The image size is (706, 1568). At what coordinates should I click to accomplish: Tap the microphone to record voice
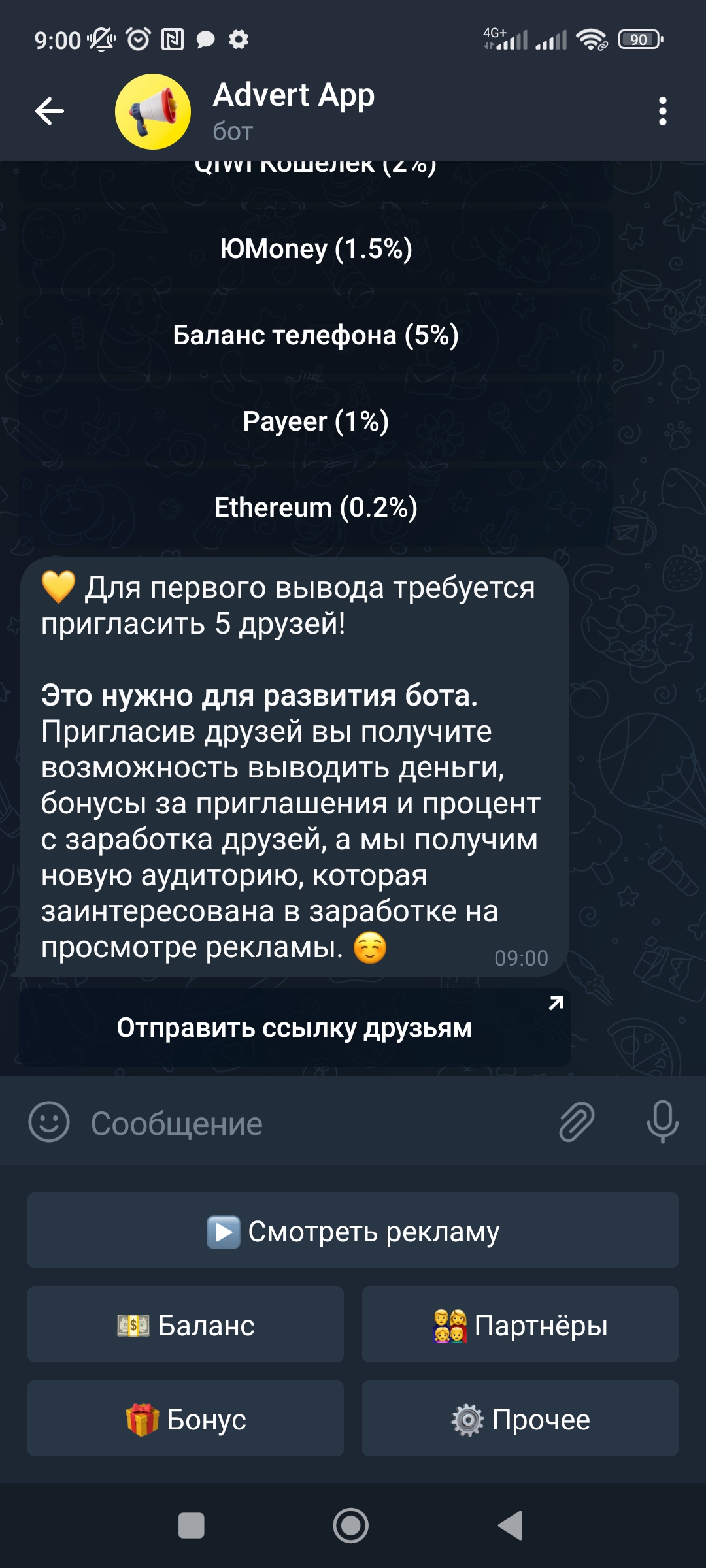pyautogui.click(x=662, y=1121)
